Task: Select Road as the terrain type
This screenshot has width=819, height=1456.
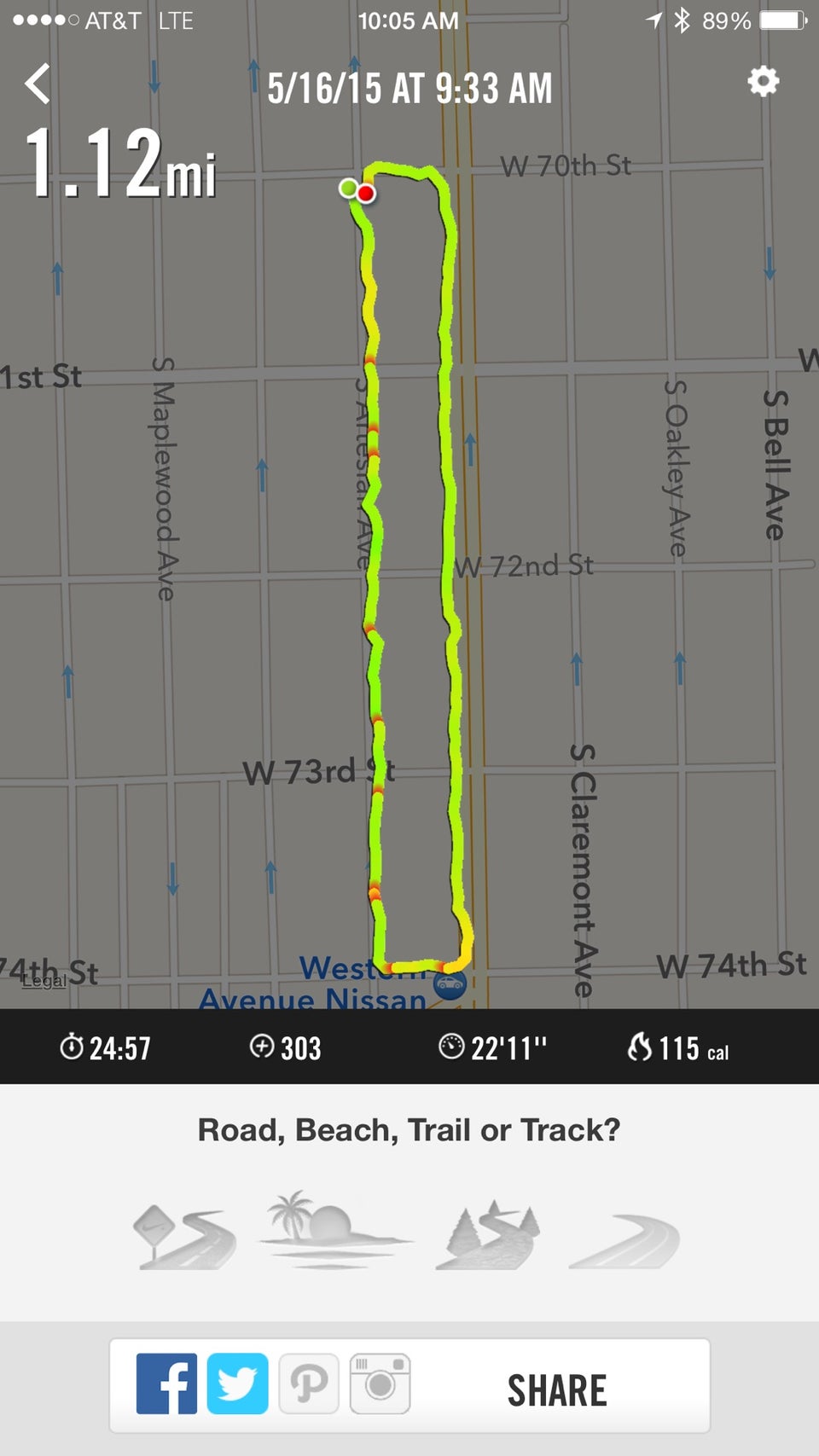Action: click(x=184, y=1237)
